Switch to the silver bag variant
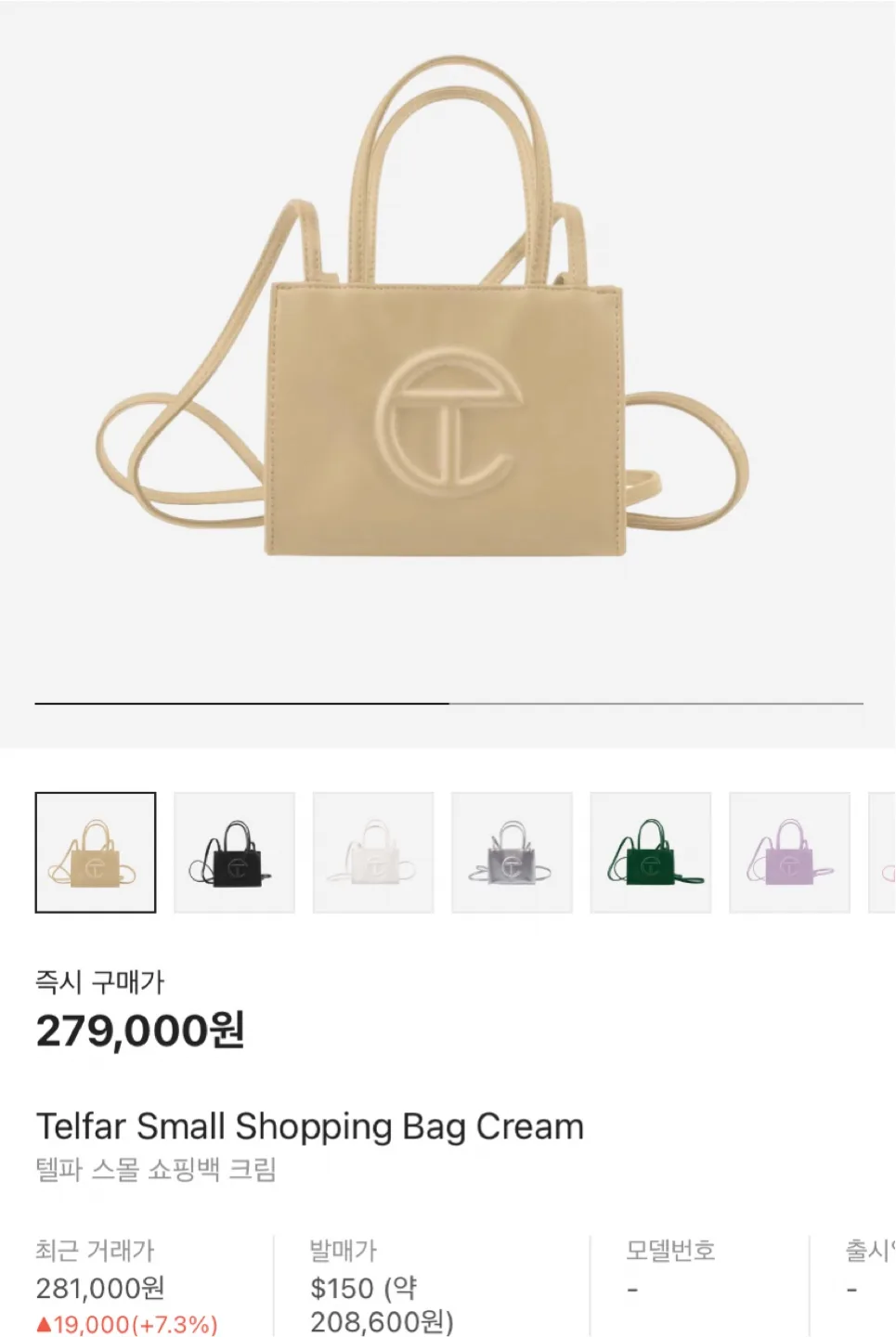The height and width of the screenshot is (1337, 896). pyautogui.click(x=512, y=852)
